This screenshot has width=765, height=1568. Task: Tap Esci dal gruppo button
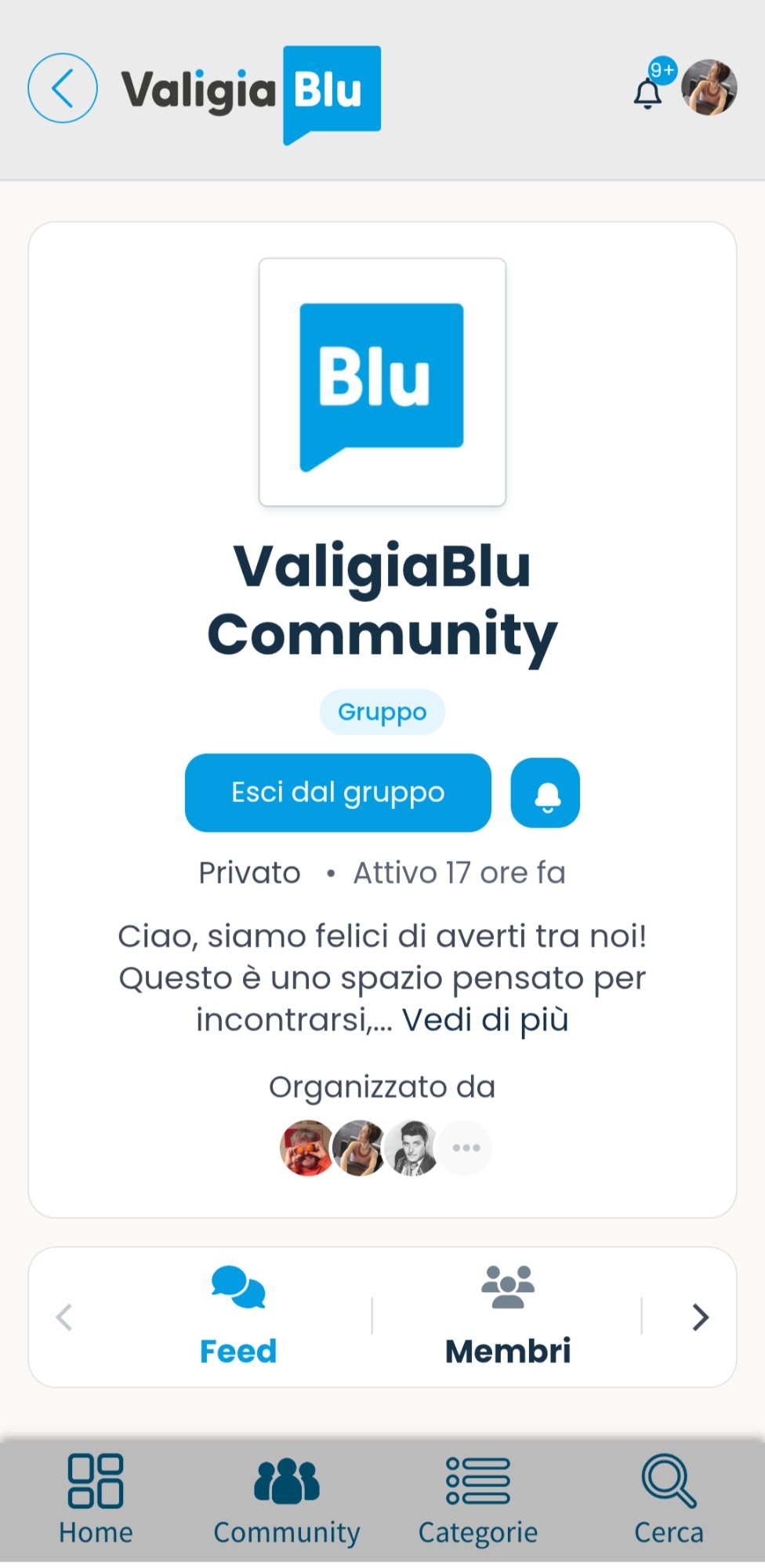pos(338,793)
